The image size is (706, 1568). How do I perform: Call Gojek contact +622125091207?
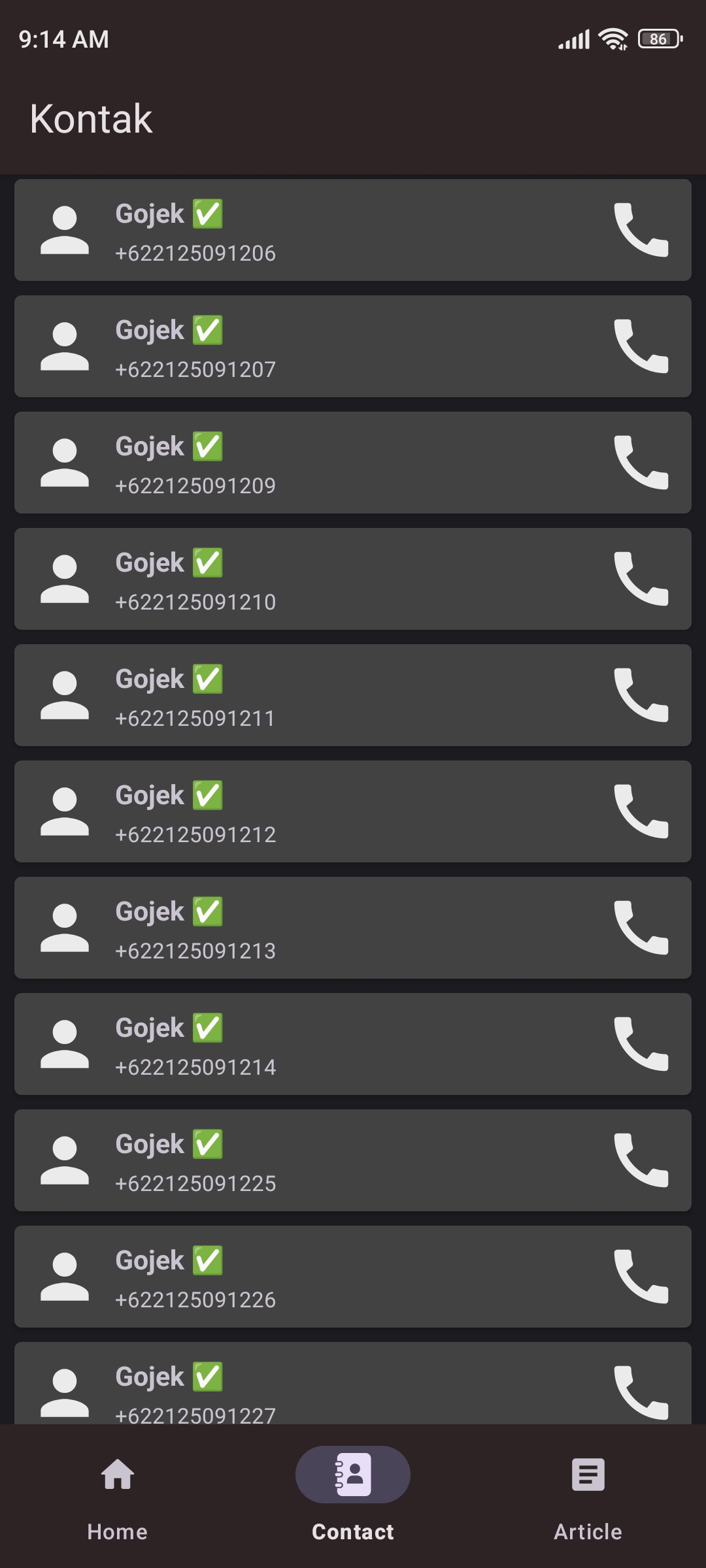pos(641,346)
